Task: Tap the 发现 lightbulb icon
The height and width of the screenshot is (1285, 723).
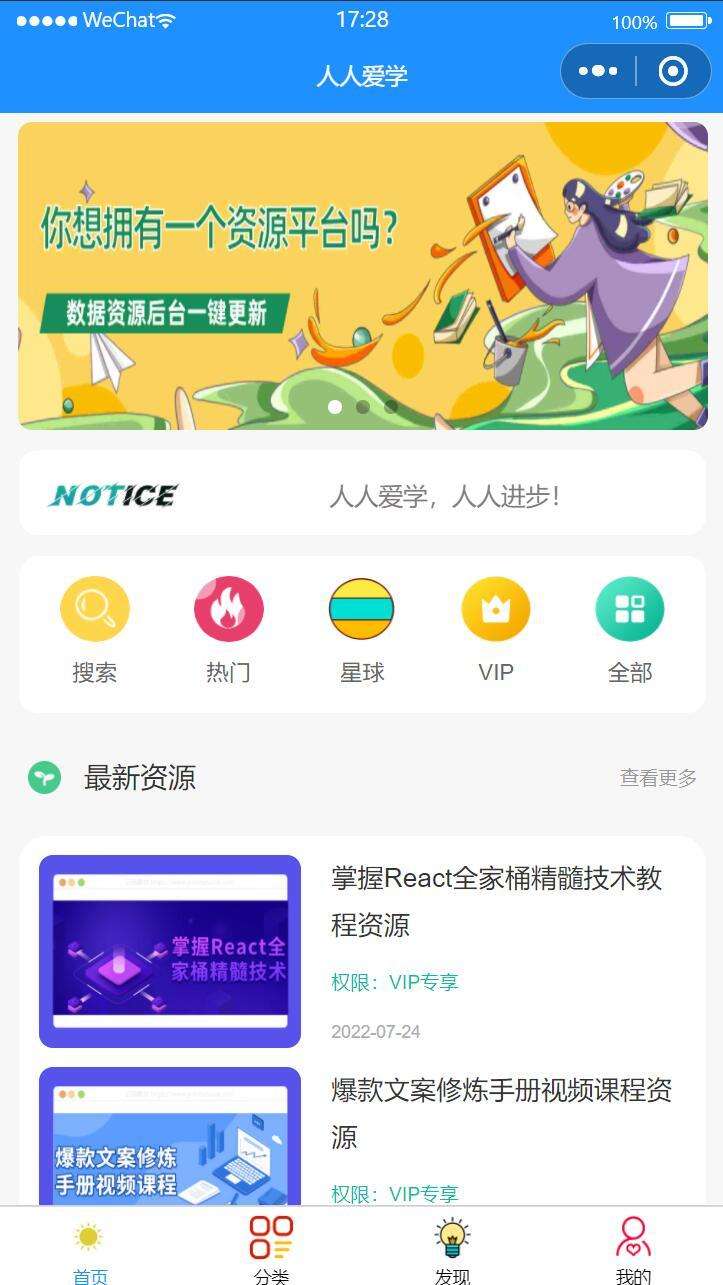Action: tap(452, 1237)
